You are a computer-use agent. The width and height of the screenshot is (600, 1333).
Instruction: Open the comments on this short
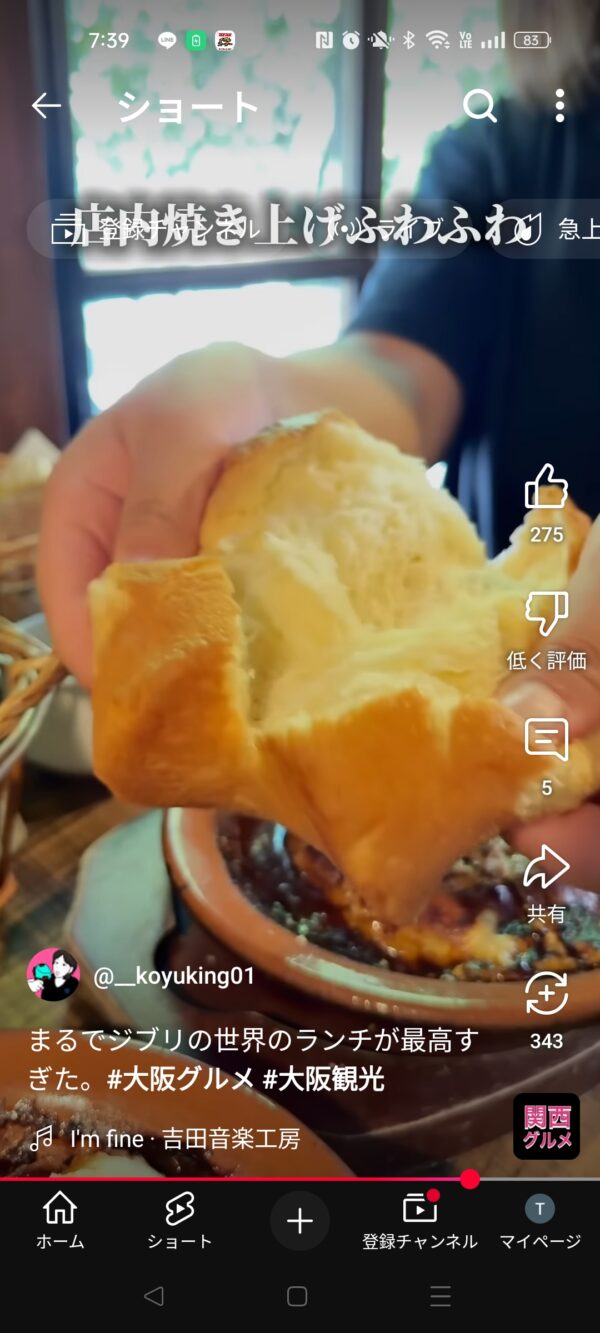(x=546, y=741)
